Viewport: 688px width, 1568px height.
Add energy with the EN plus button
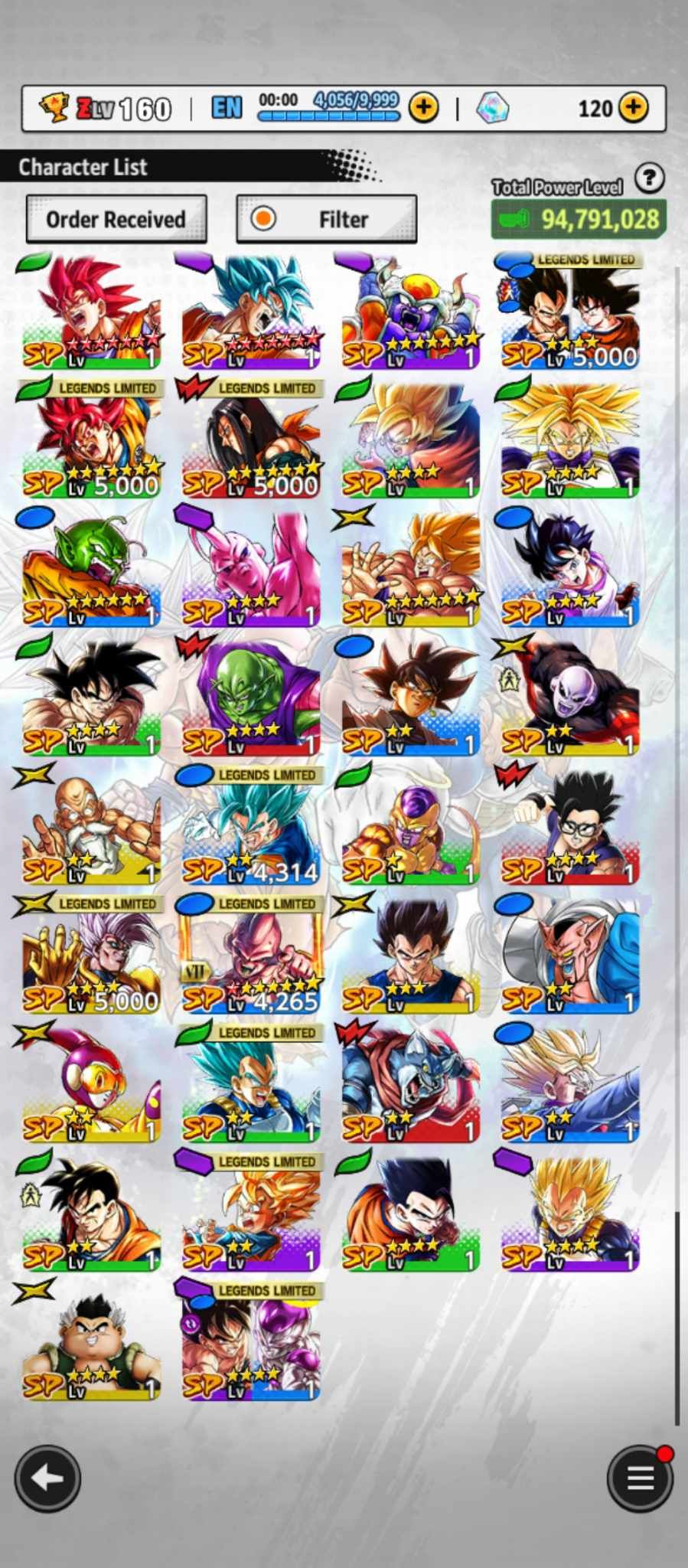pos(424,108)
